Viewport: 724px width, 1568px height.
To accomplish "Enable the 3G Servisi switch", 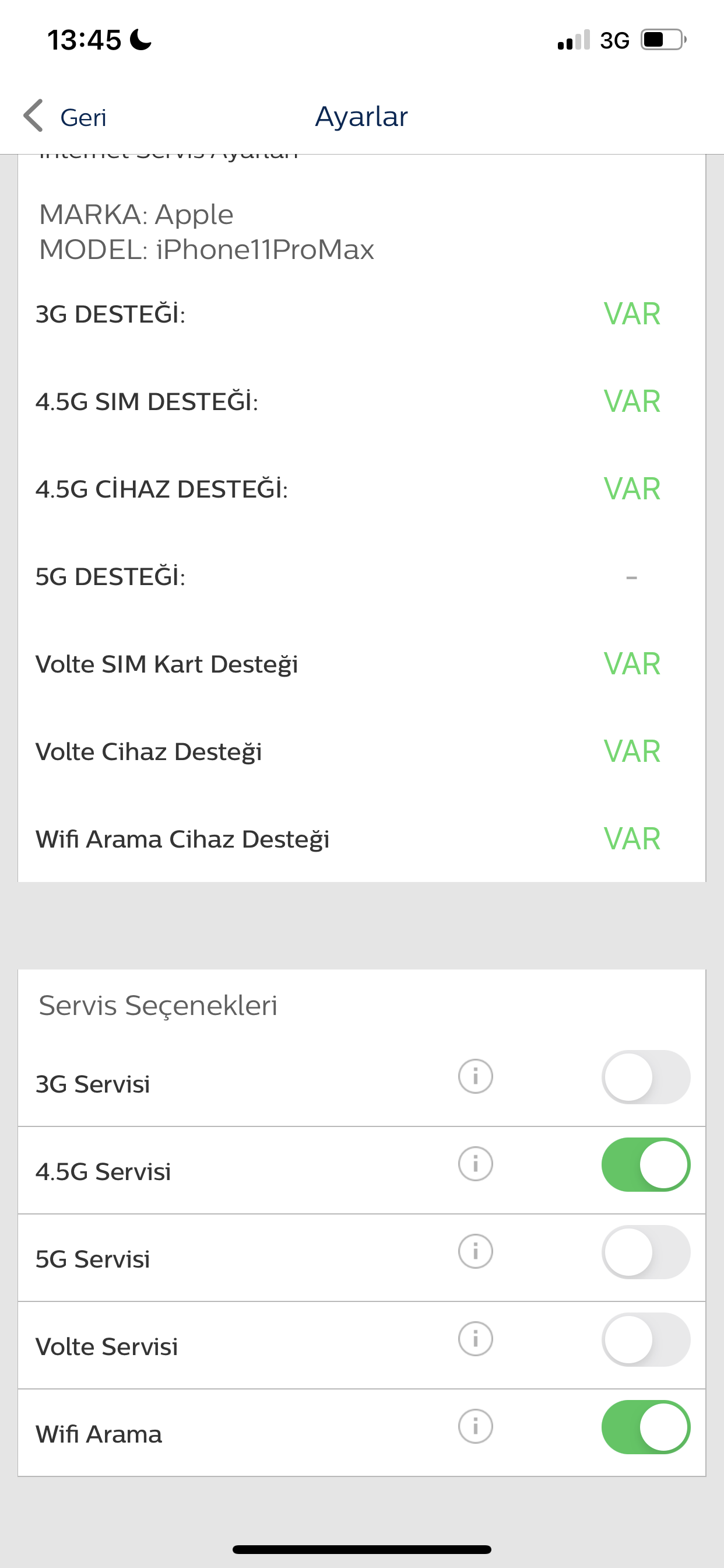I will tap(645, 1077).
